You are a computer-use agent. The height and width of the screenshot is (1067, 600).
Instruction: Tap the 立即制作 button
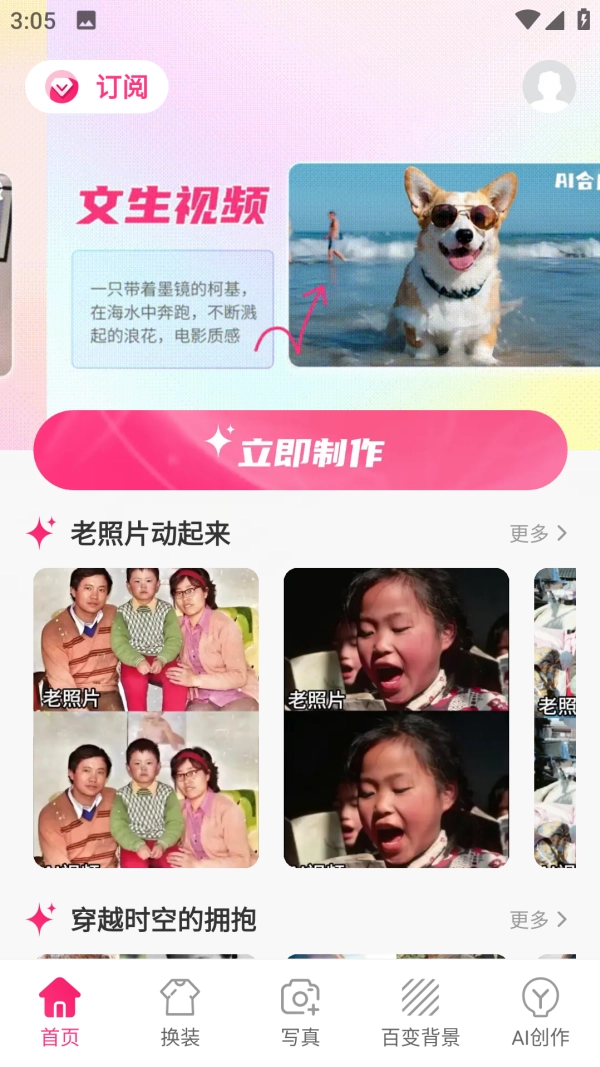300,450
